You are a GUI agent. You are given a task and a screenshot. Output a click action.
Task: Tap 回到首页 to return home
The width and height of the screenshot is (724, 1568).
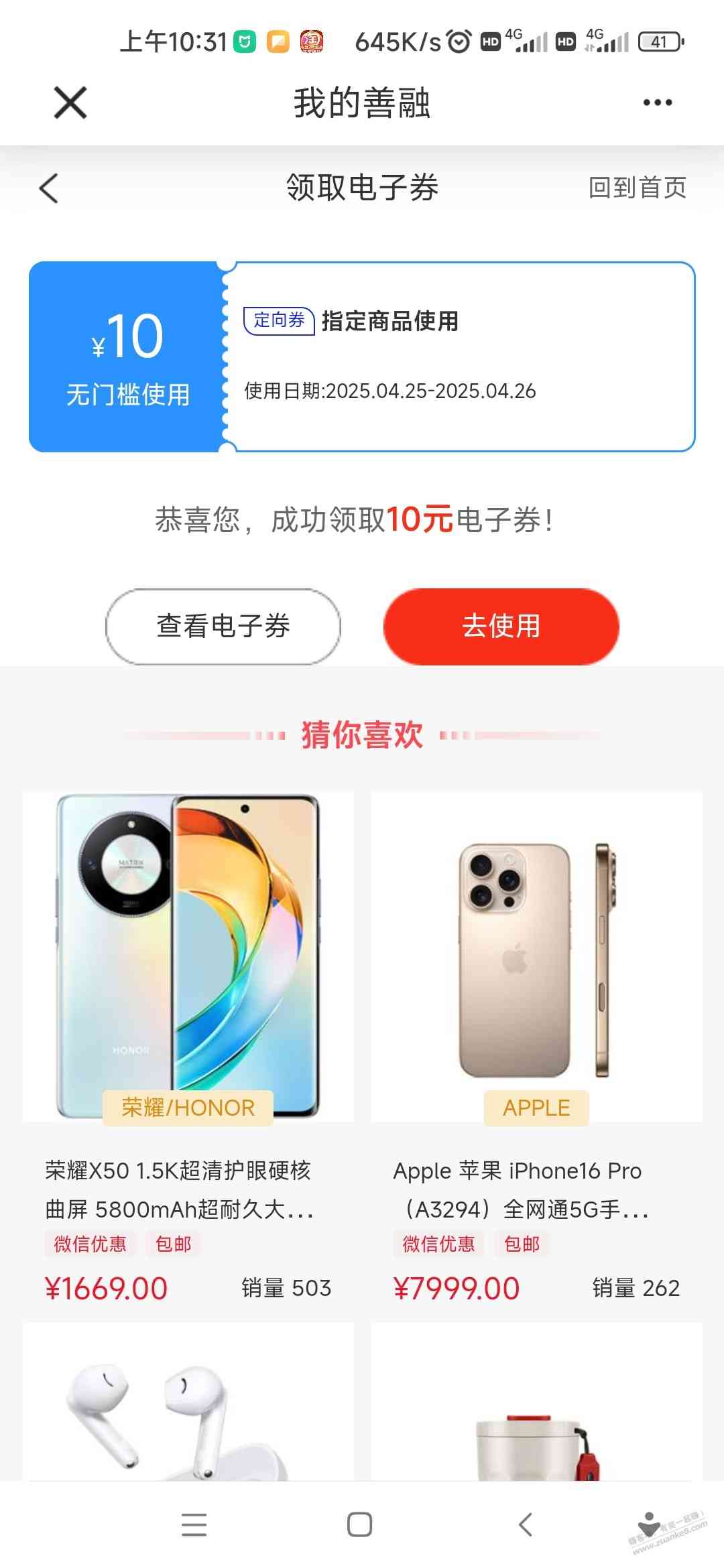click(x=637, y=188)
